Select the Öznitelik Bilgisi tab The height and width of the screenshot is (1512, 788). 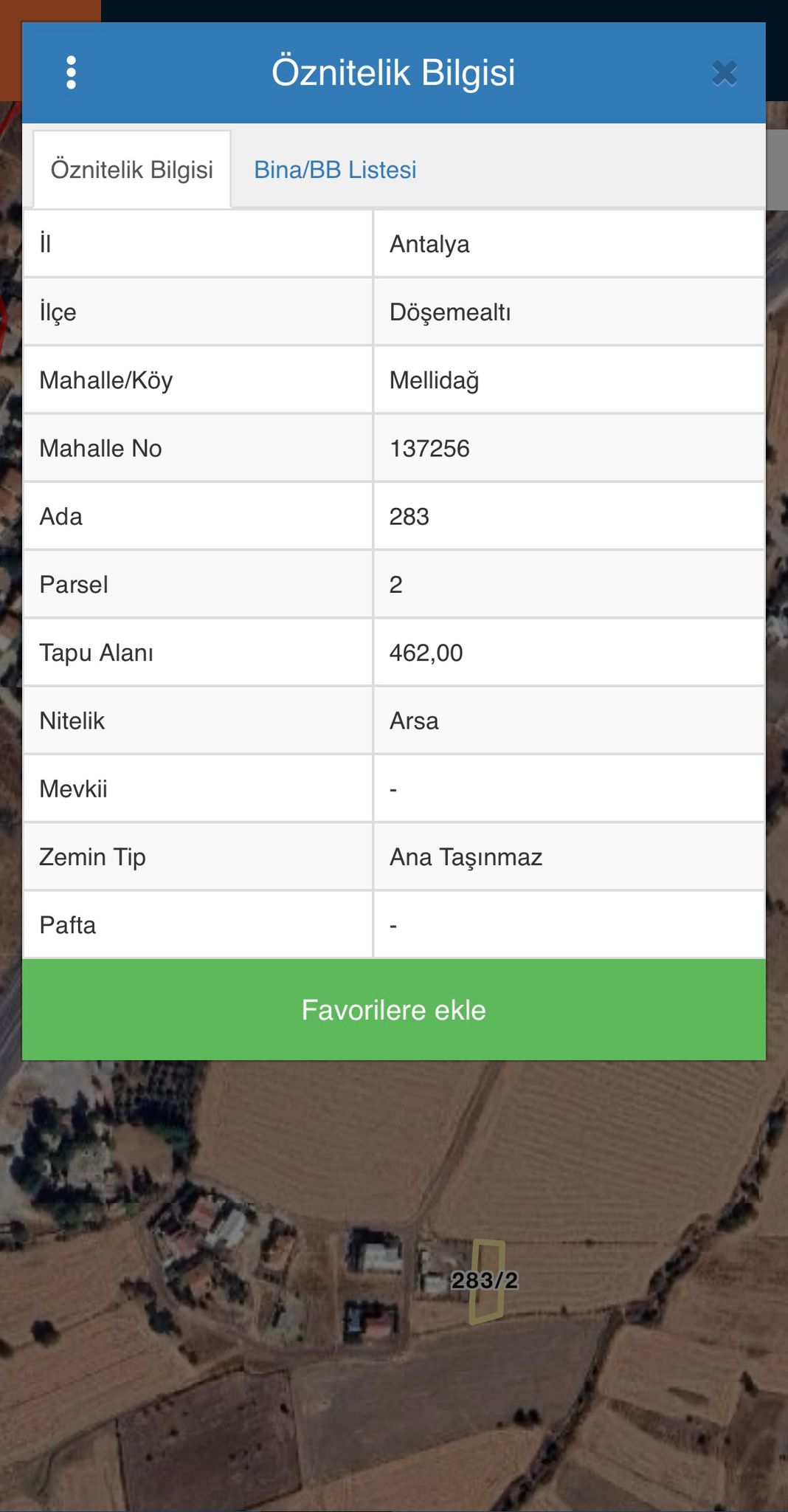pyautogui.click(x=132, y=170)
